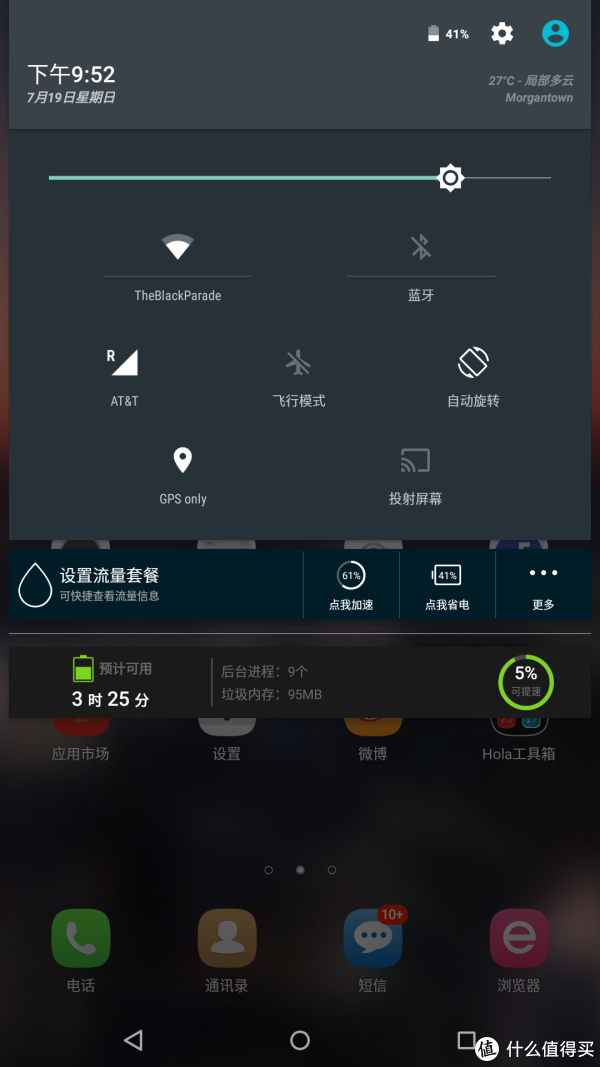Open 更多 more options
This screenshot has width=600, height=1067.
coord(543,586)
